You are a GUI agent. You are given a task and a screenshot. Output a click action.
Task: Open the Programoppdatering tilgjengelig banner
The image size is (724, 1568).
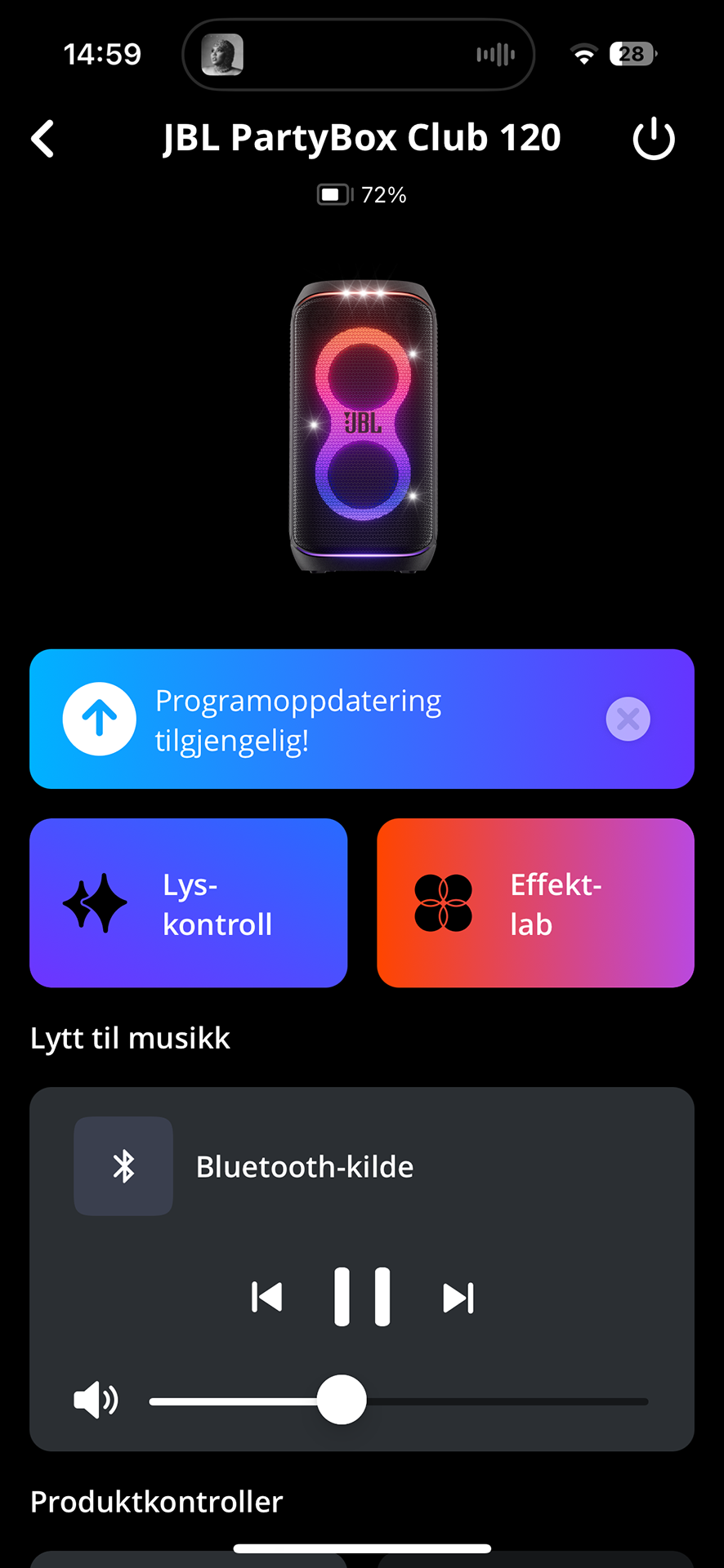tap(327, 719)
